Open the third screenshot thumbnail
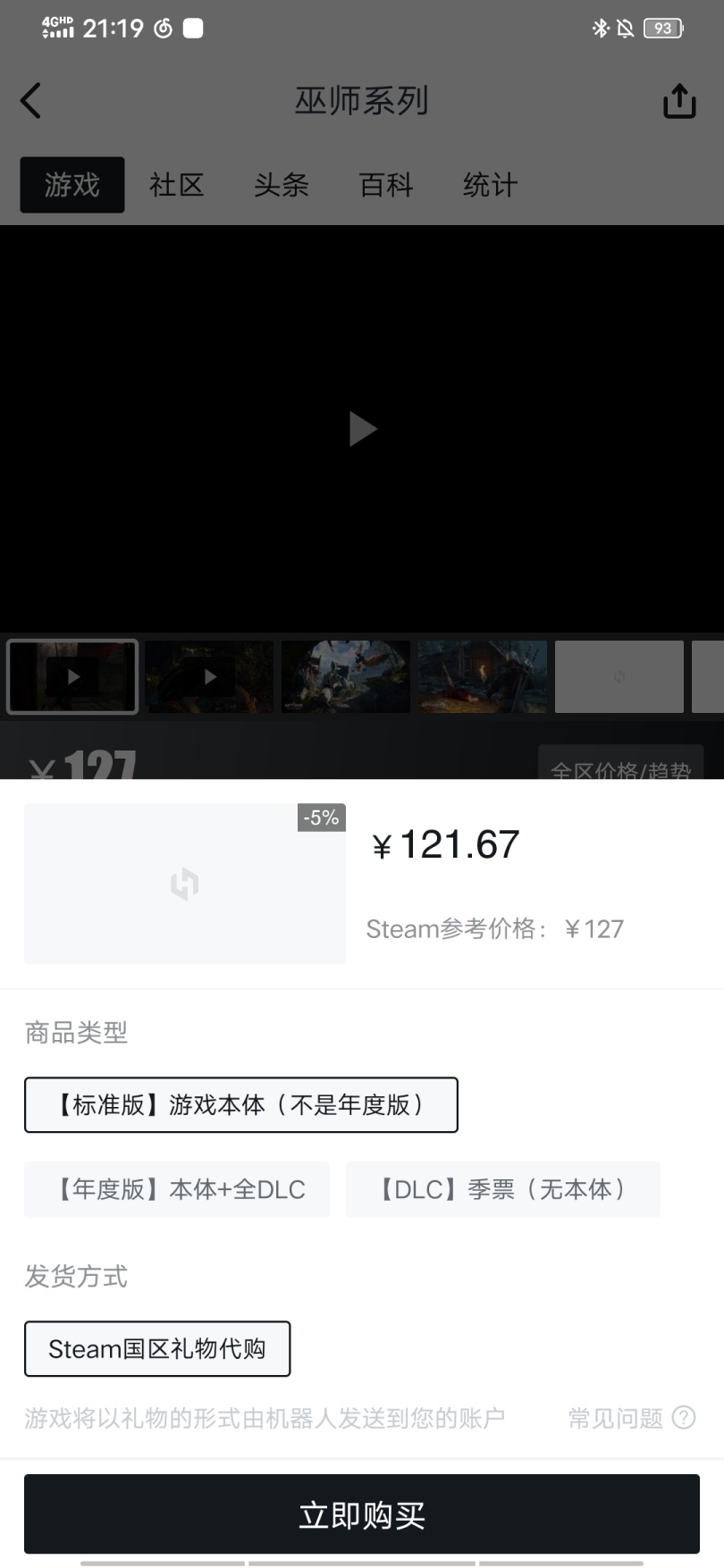 click(x=346, y=676)
